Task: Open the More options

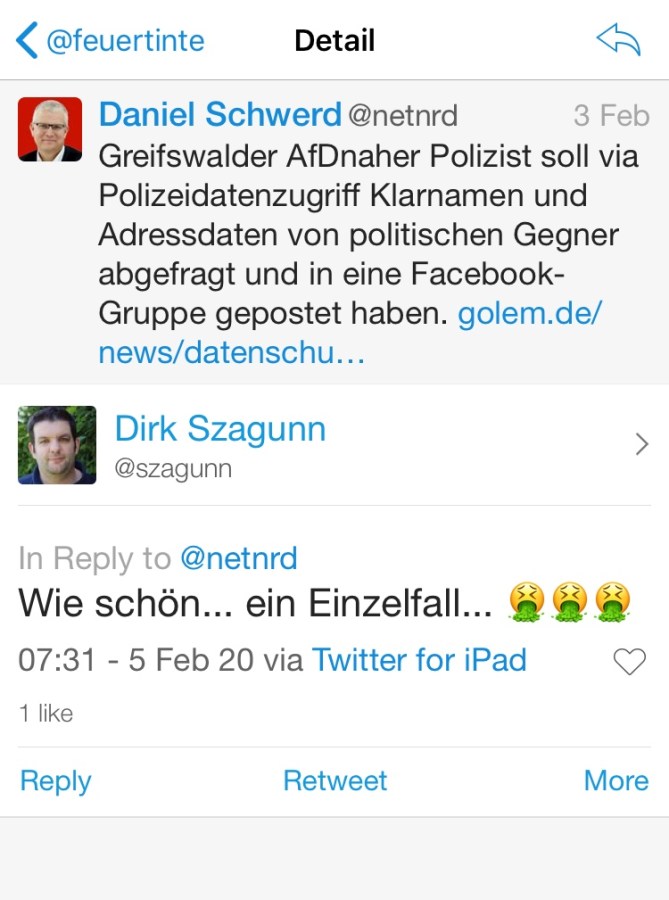Action: click(616, 781)
